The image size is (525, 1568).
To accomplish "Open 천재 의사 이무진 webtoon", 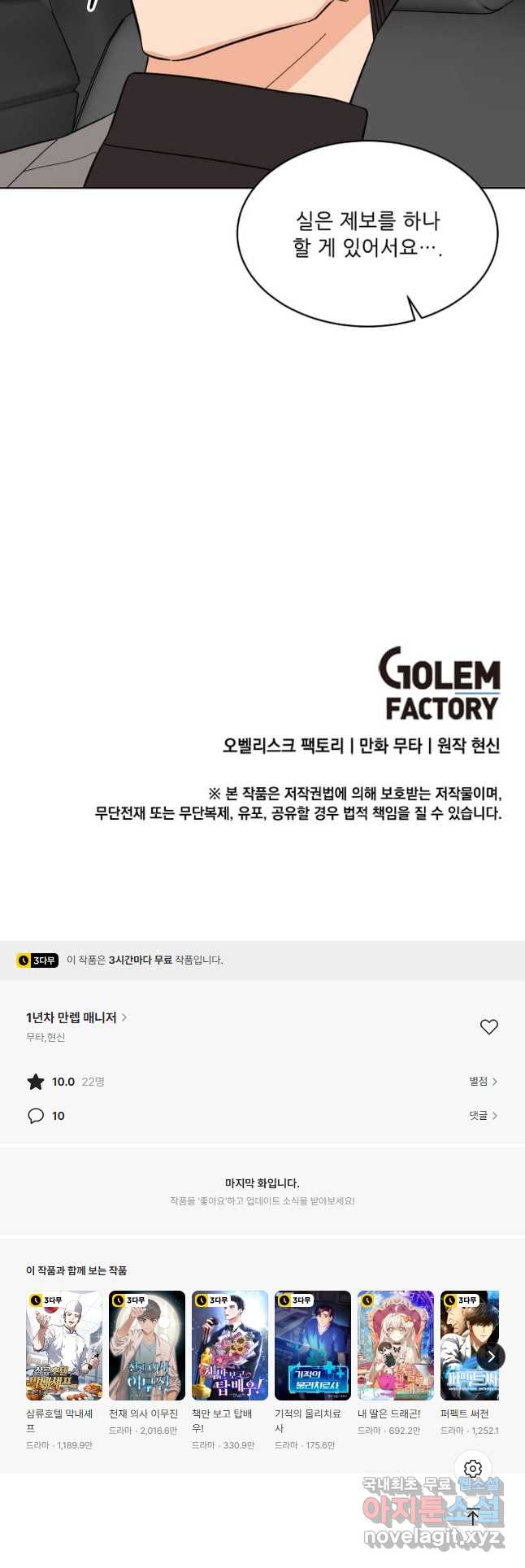I will tap(147, 1344).
